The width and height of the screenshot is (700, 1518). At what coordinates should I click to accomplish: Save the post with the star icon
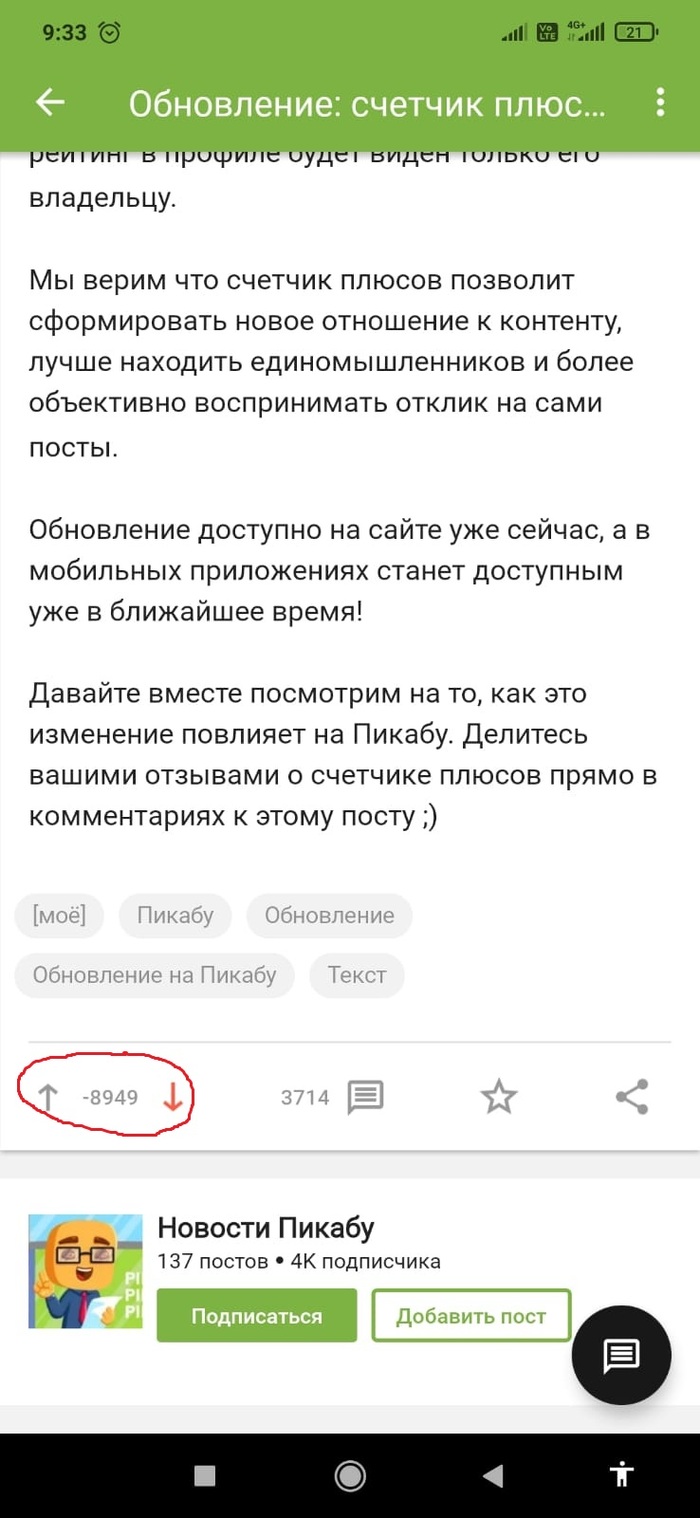498,1097
